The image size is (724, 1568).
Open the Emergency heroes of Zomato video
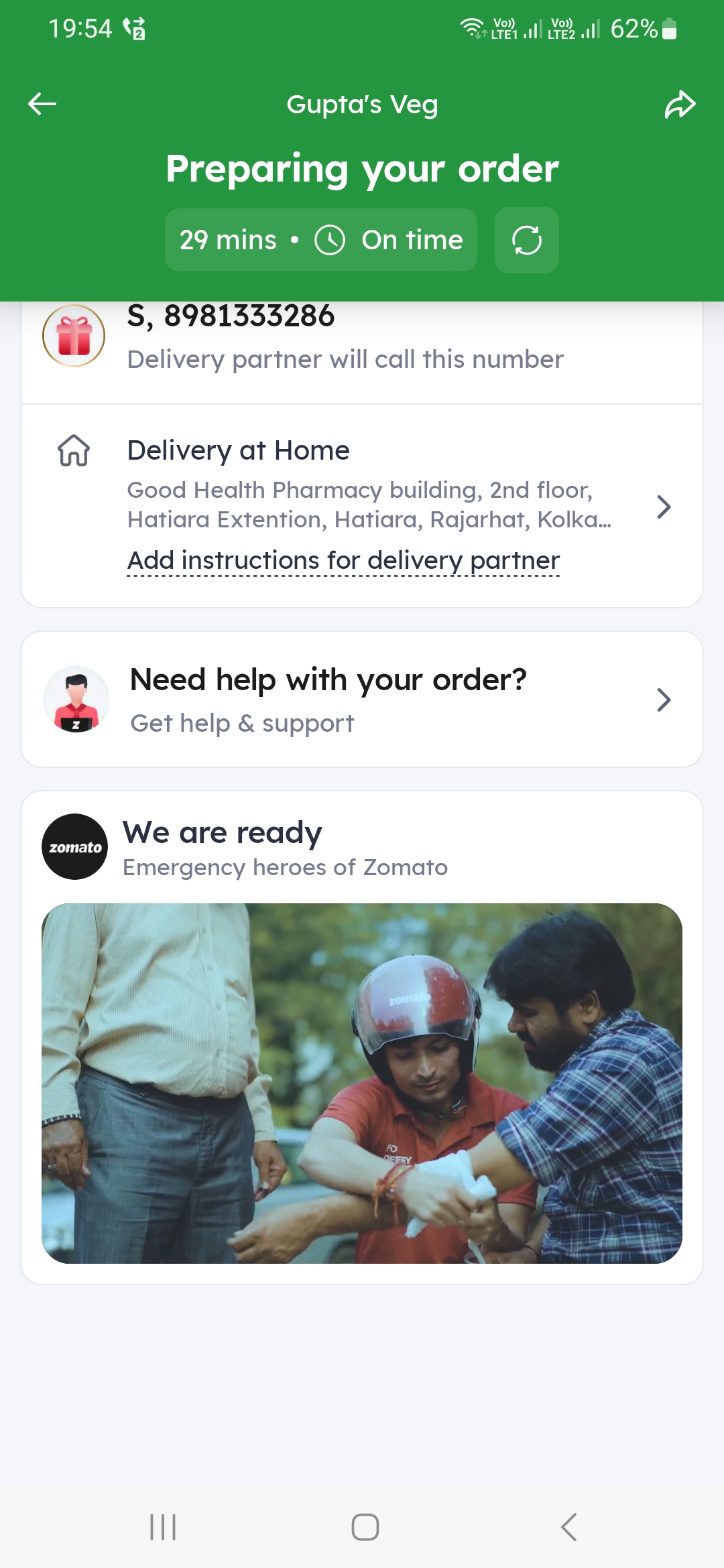tap(362, 1083)
